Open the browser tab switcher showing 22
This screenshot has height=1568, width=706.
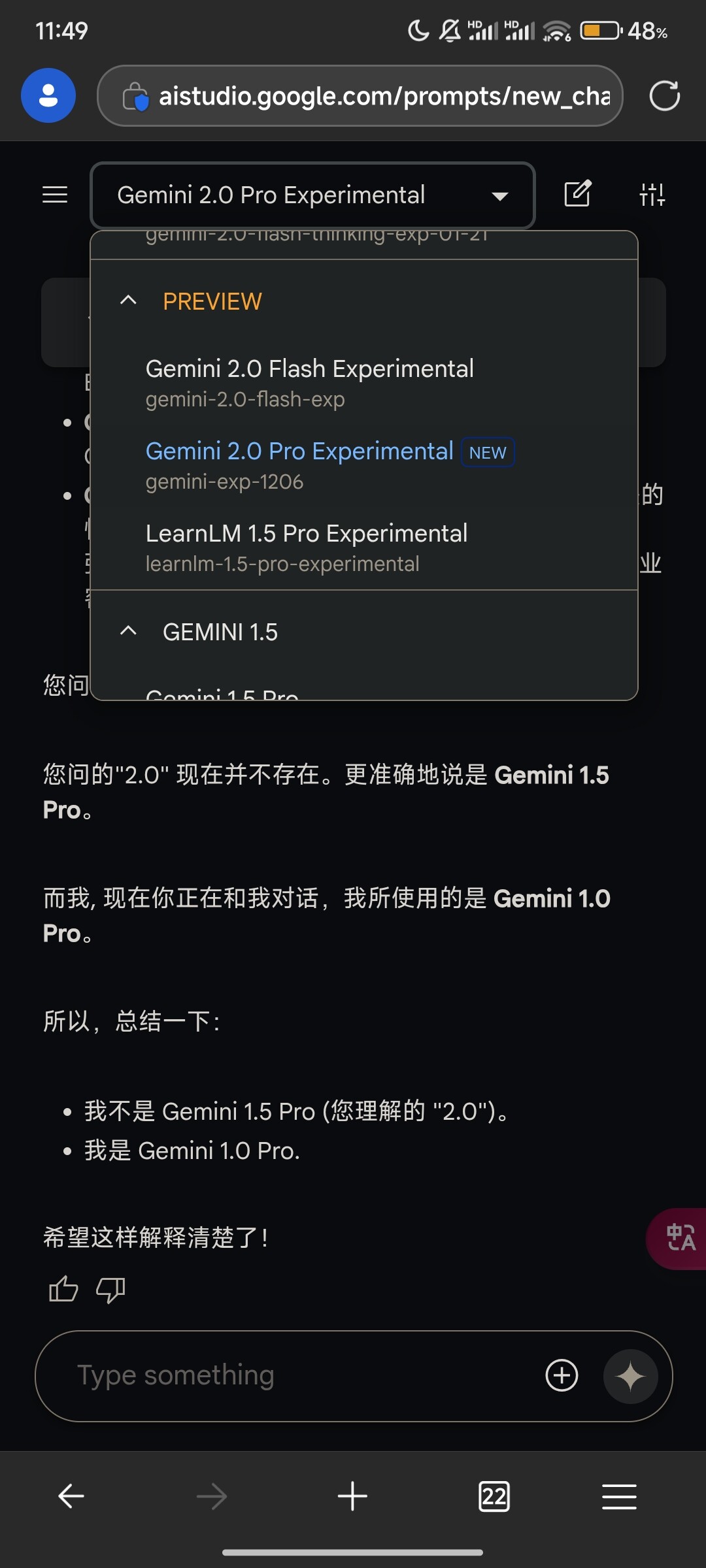(x=494, y=1496)
